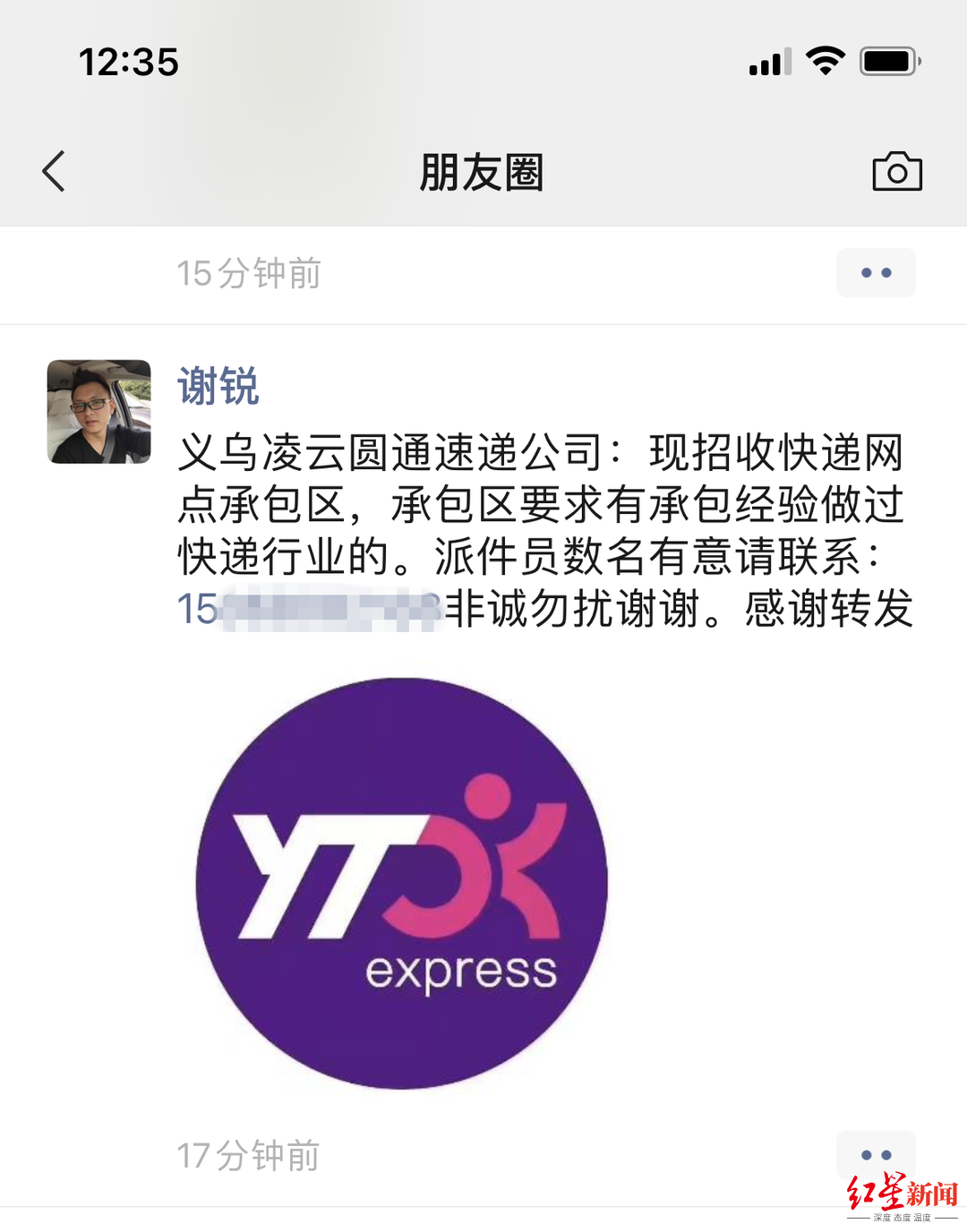
Task: Open the options menu beside 17分钟前
Action: point(875,1154)
